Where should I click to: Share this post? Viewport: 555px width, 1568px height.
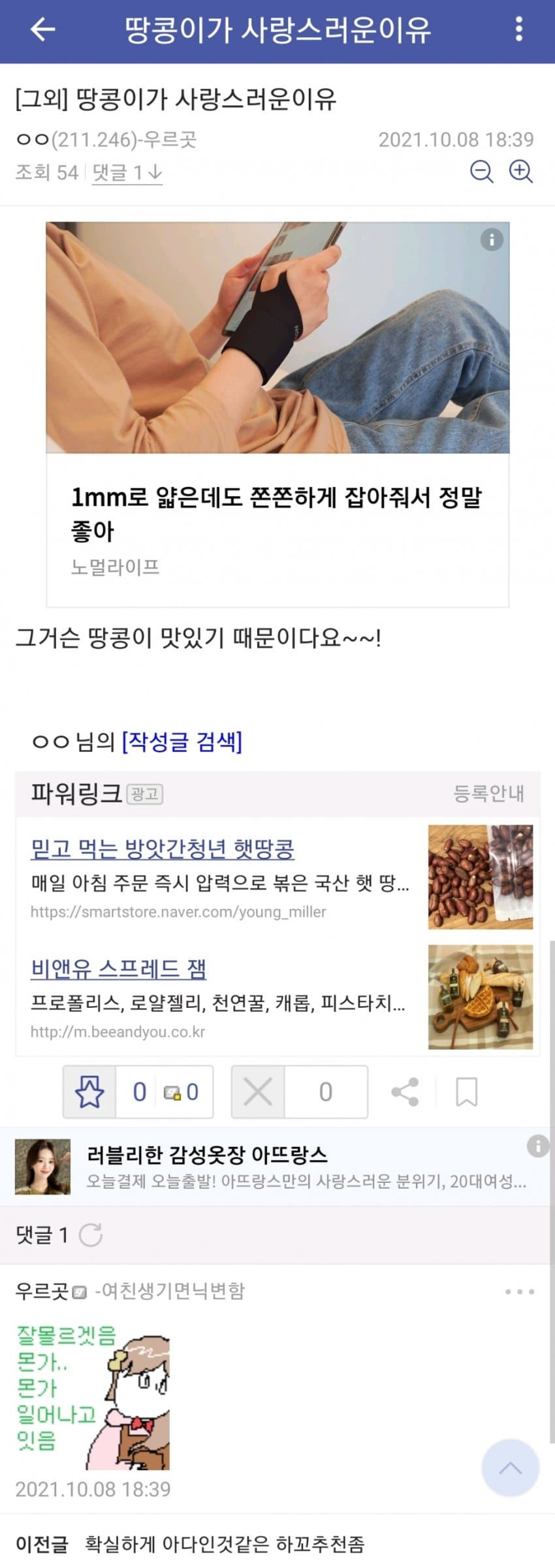point(405,1091)
